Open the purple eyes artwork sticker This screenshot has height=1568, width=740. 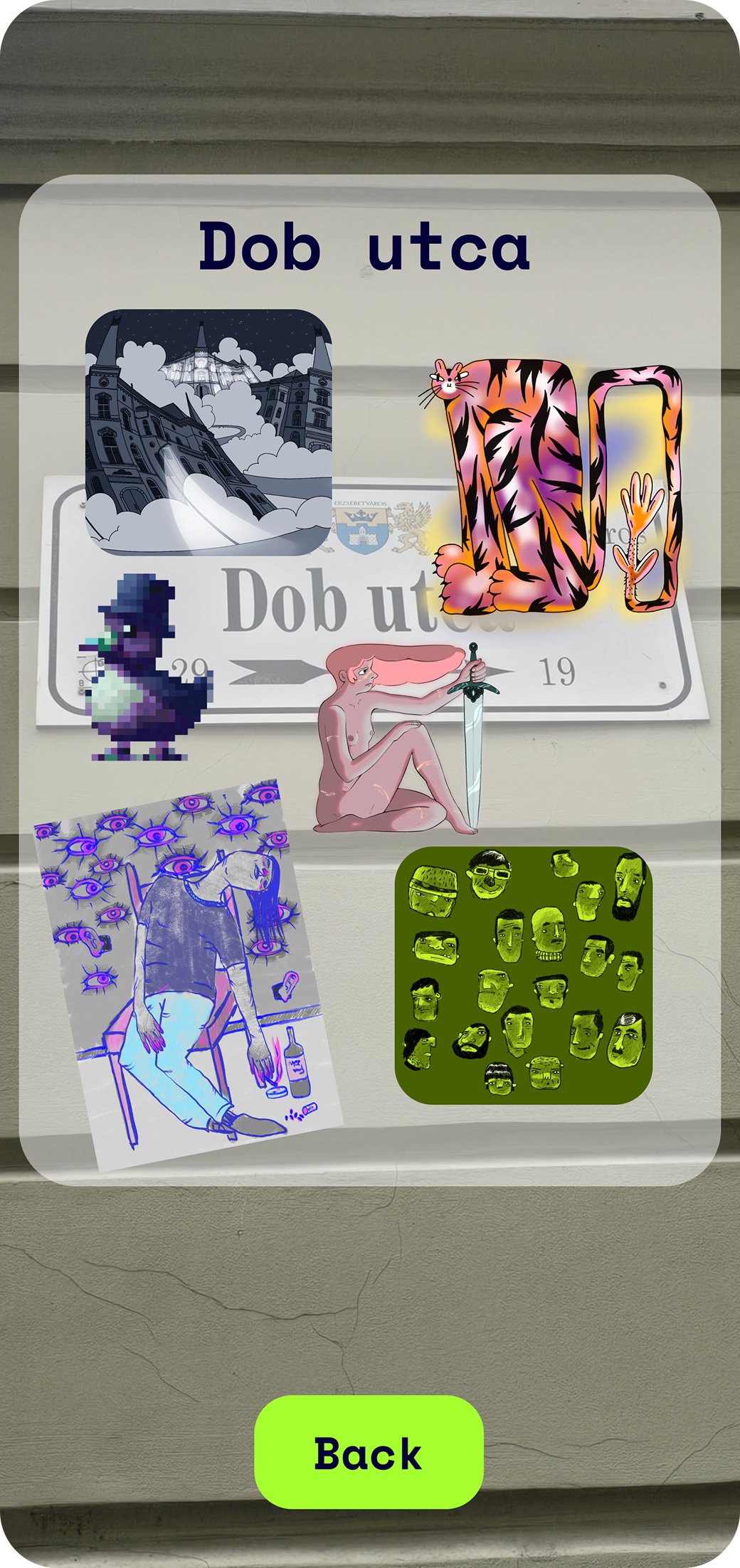pos(189,975)
